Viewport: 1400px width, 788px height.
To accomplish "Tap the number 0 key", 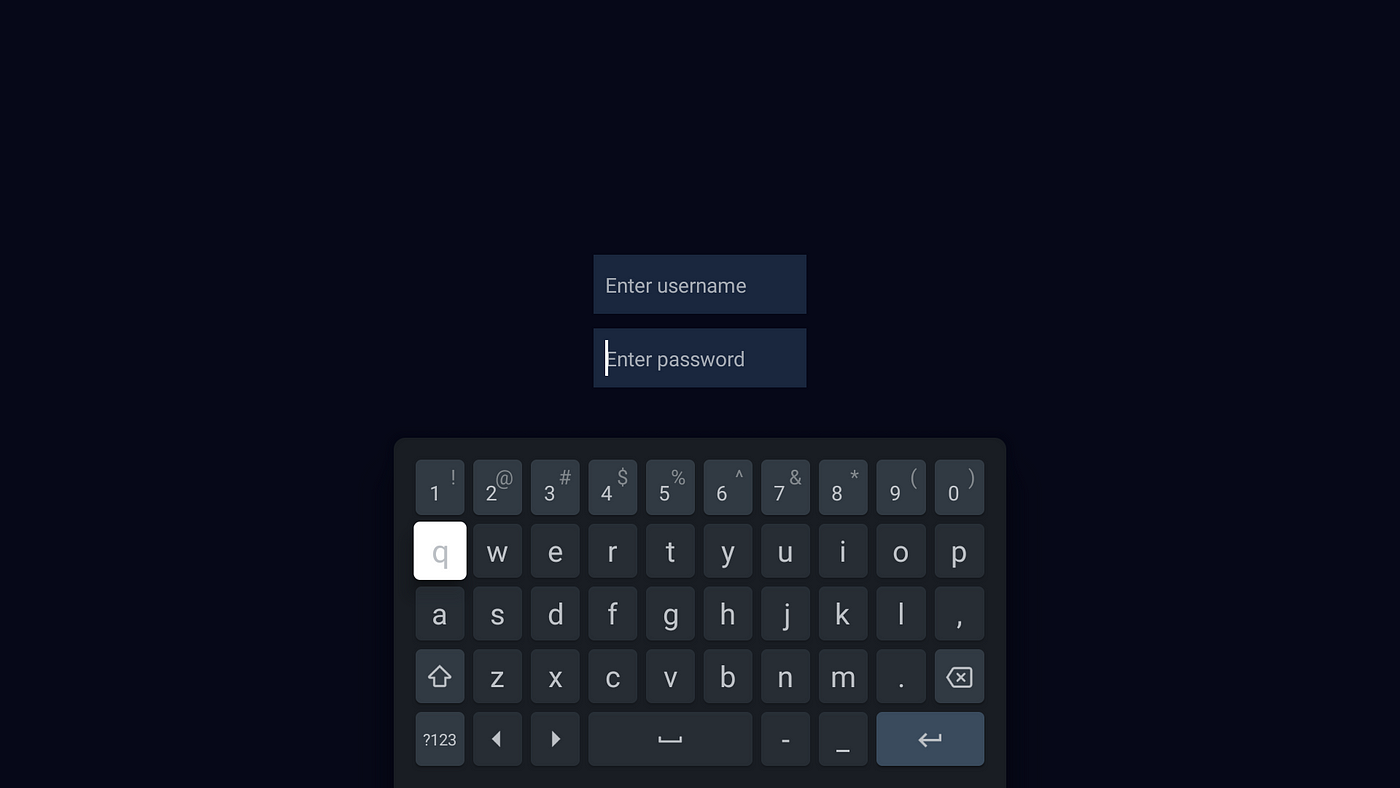I will tap(959, 488).
